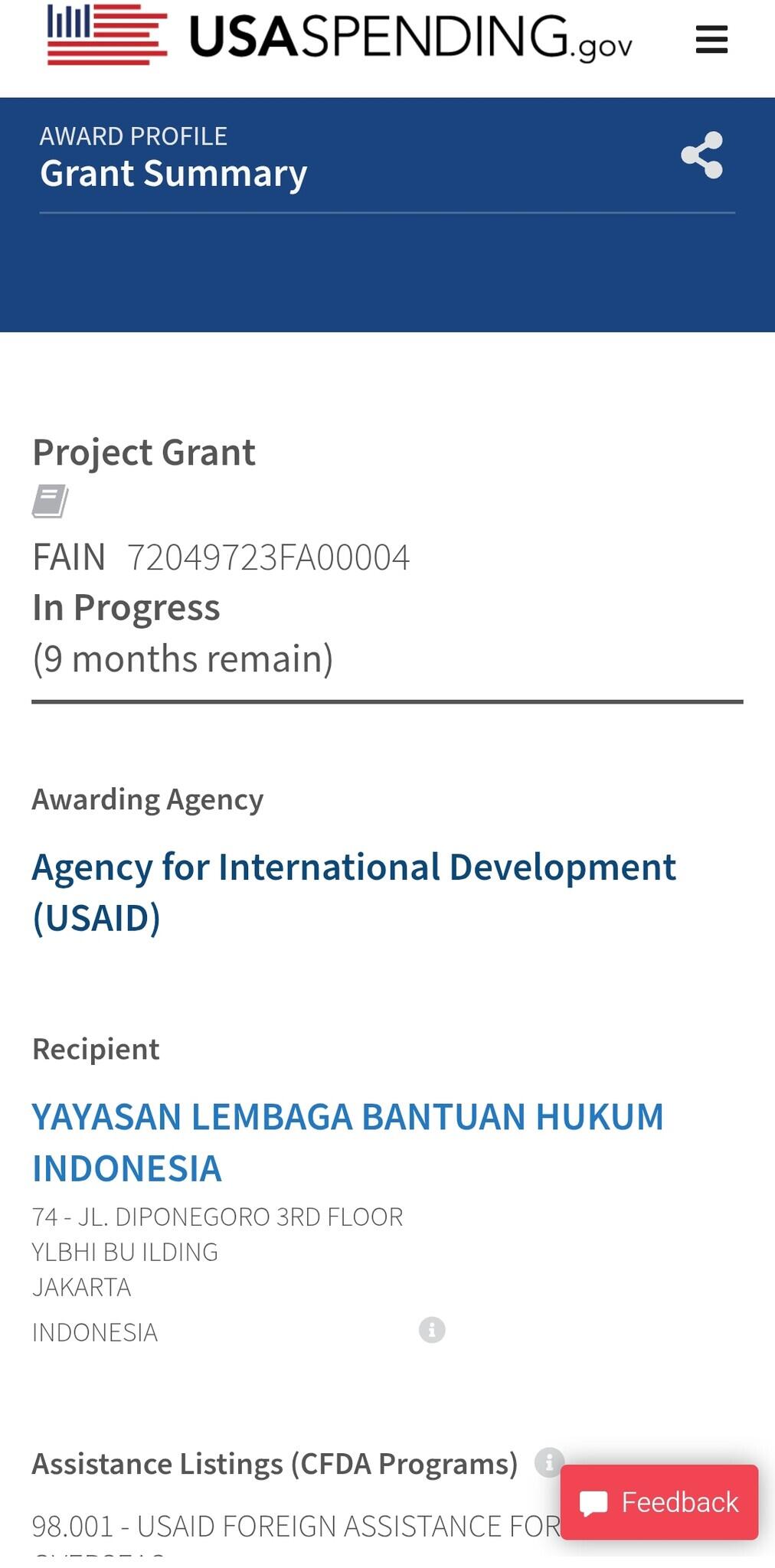Open the Project Grant glossary icon
The width and height of the screenshot is (775, 1568).
click(x=51, y=501)
